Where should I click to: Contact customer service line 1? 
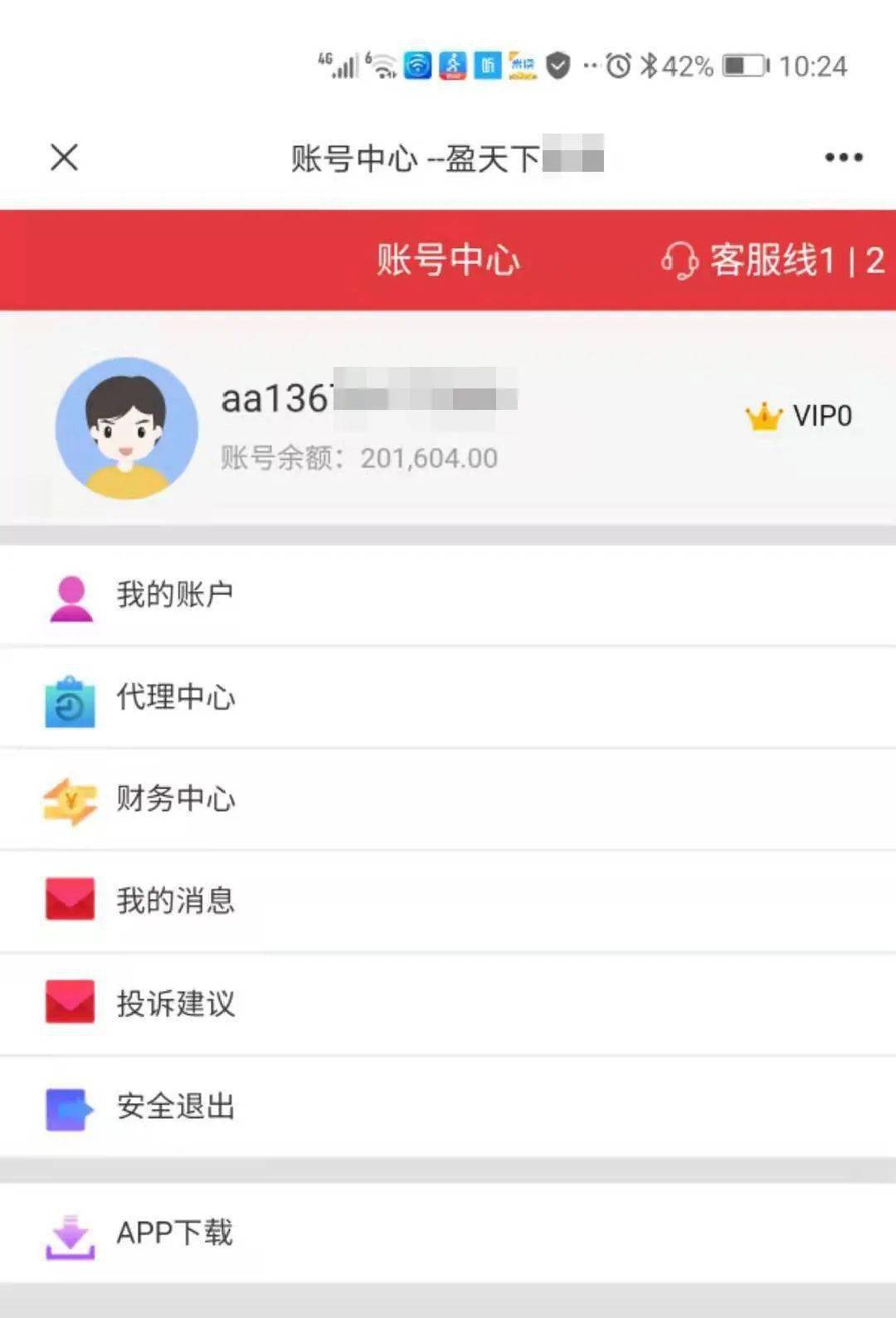coord(825,261)
